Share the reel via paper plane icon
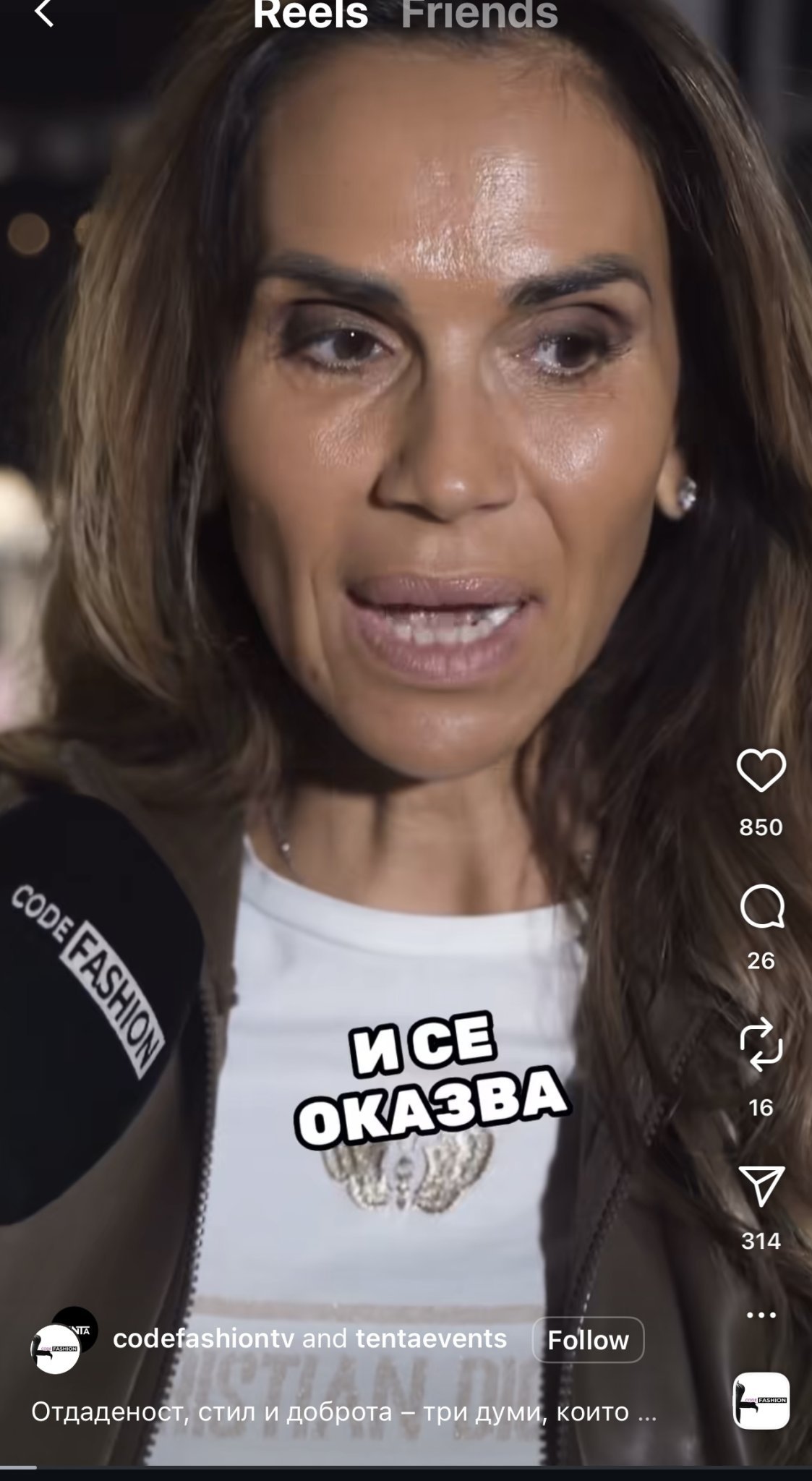812x1481 pixels. [x=761, y=1186]
